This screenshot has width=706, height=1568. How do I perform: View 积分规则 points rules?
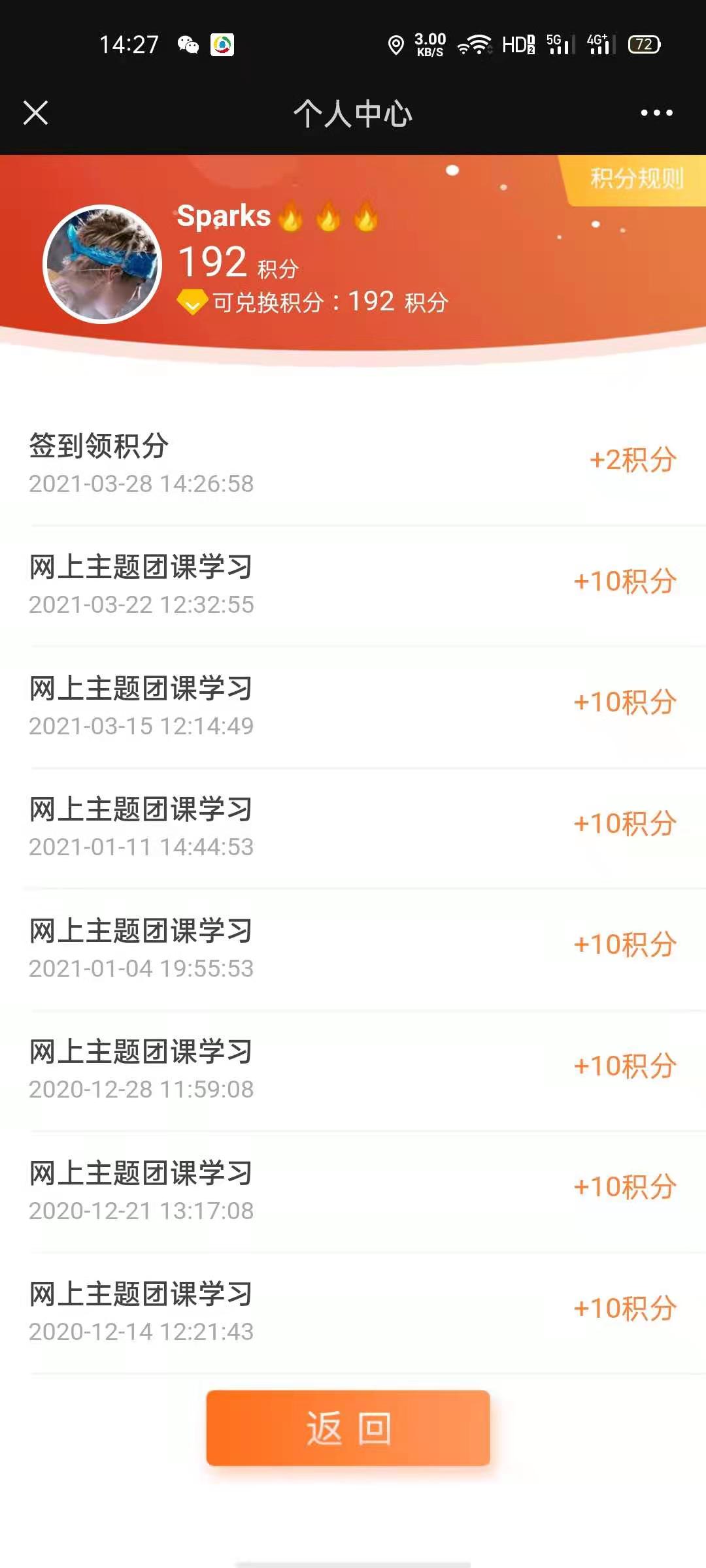point(636,178)
